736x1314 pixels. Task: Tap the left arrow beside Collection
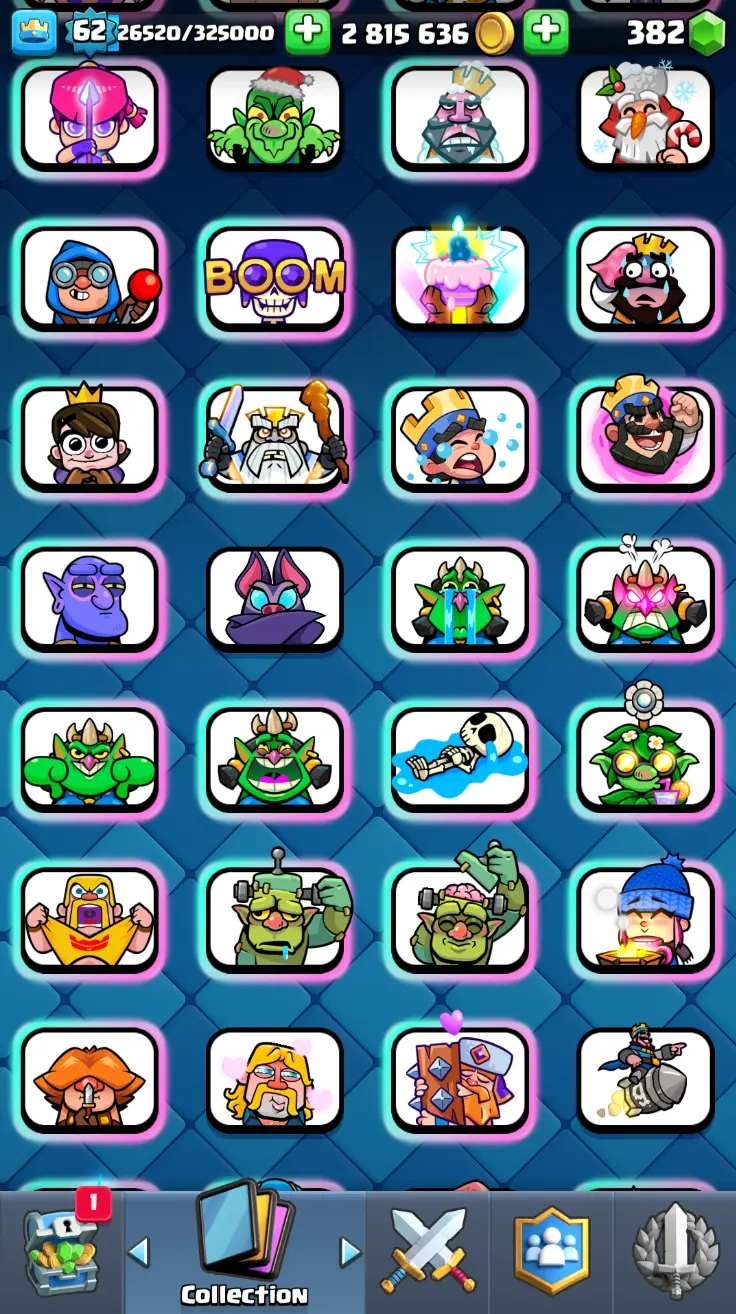[x=139, y=1251]
